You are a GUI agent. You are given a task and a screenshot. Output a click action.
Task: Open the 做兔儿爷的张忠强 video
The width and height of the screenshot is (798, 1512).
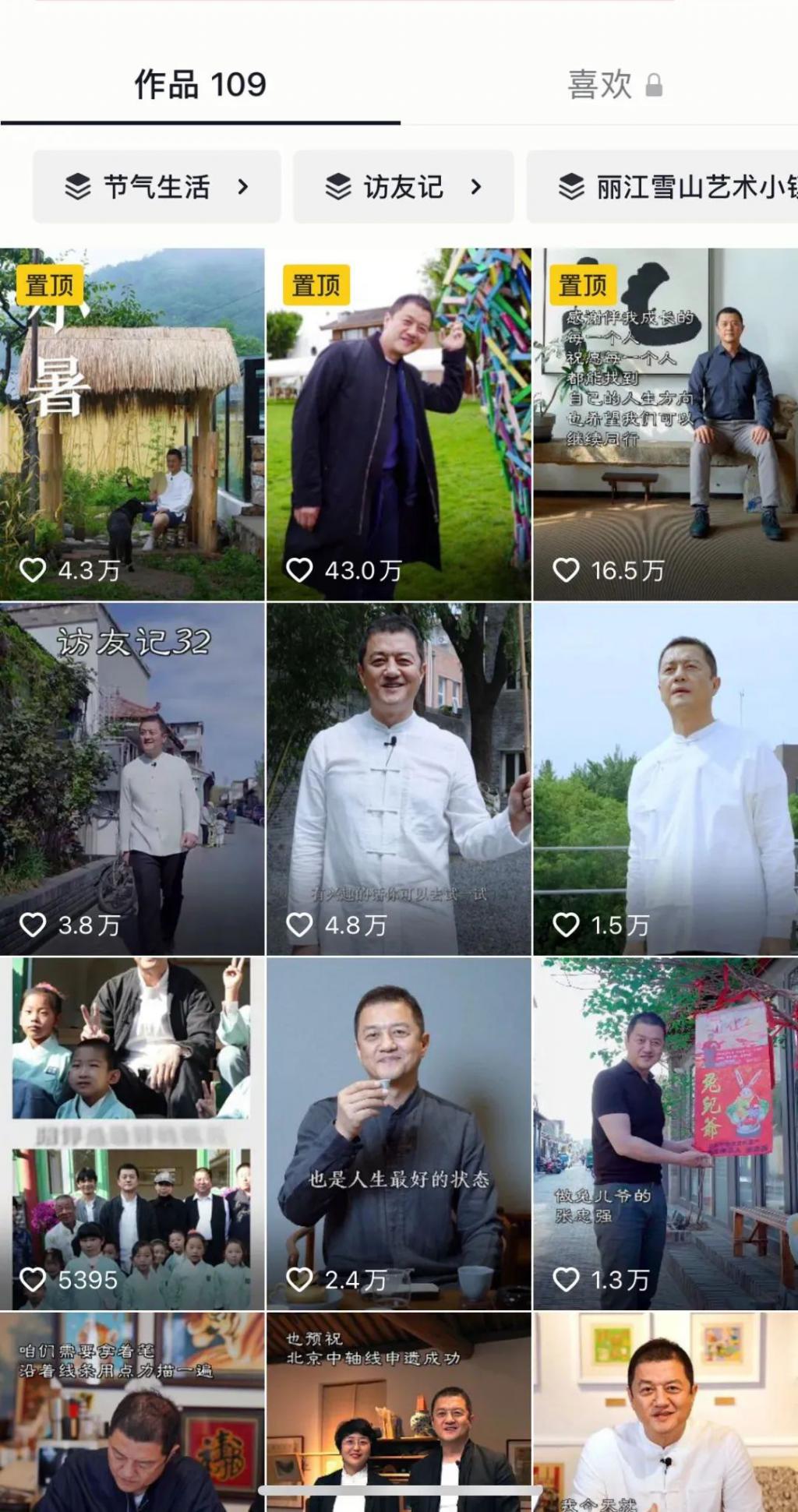665,1133
